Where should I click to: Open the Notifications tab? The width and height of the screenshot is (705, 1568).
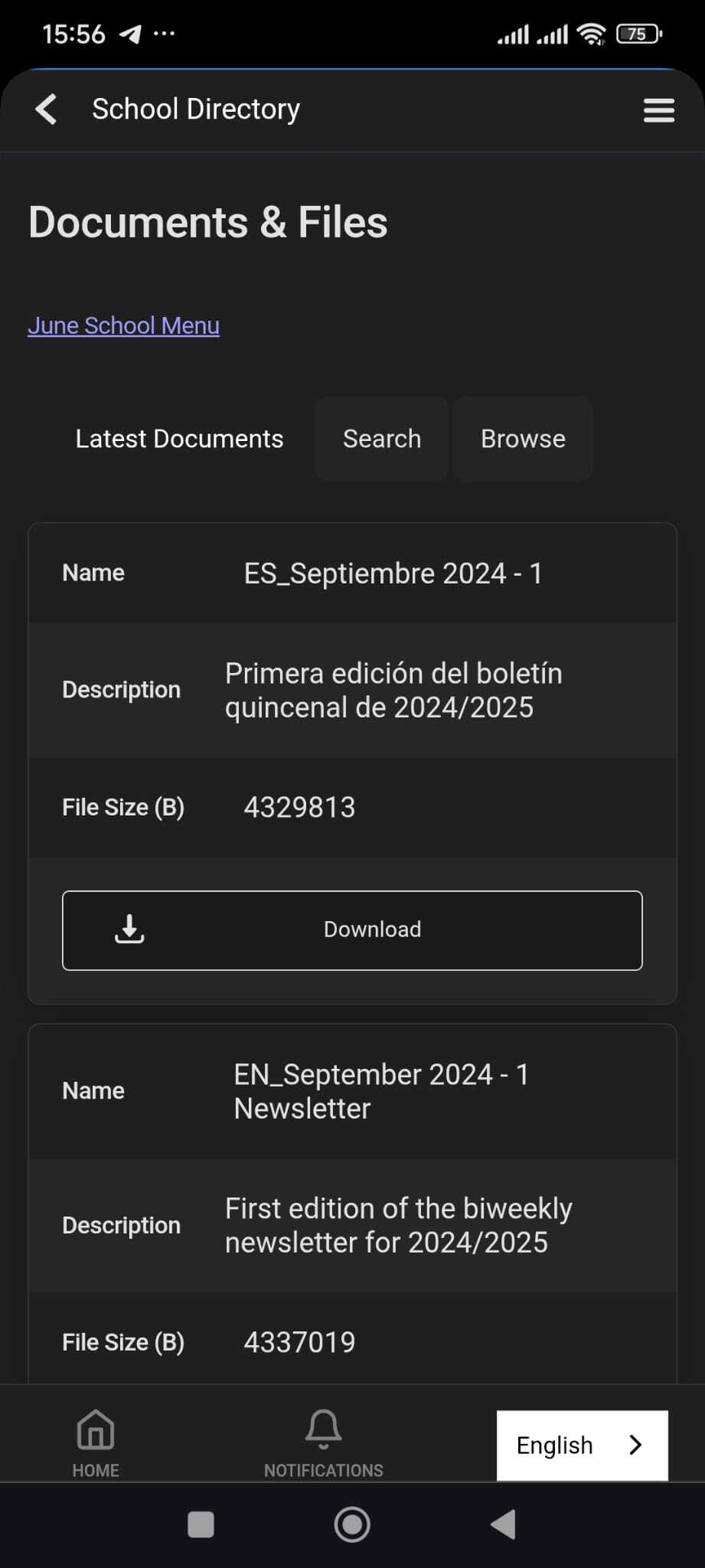(323, 1443)
